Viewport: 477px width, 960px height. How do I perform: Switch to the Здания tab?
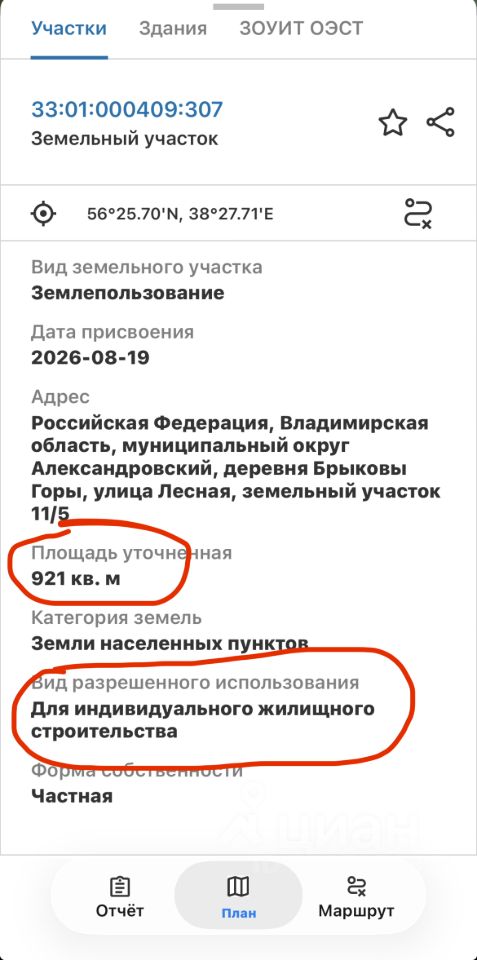[173, 29]
